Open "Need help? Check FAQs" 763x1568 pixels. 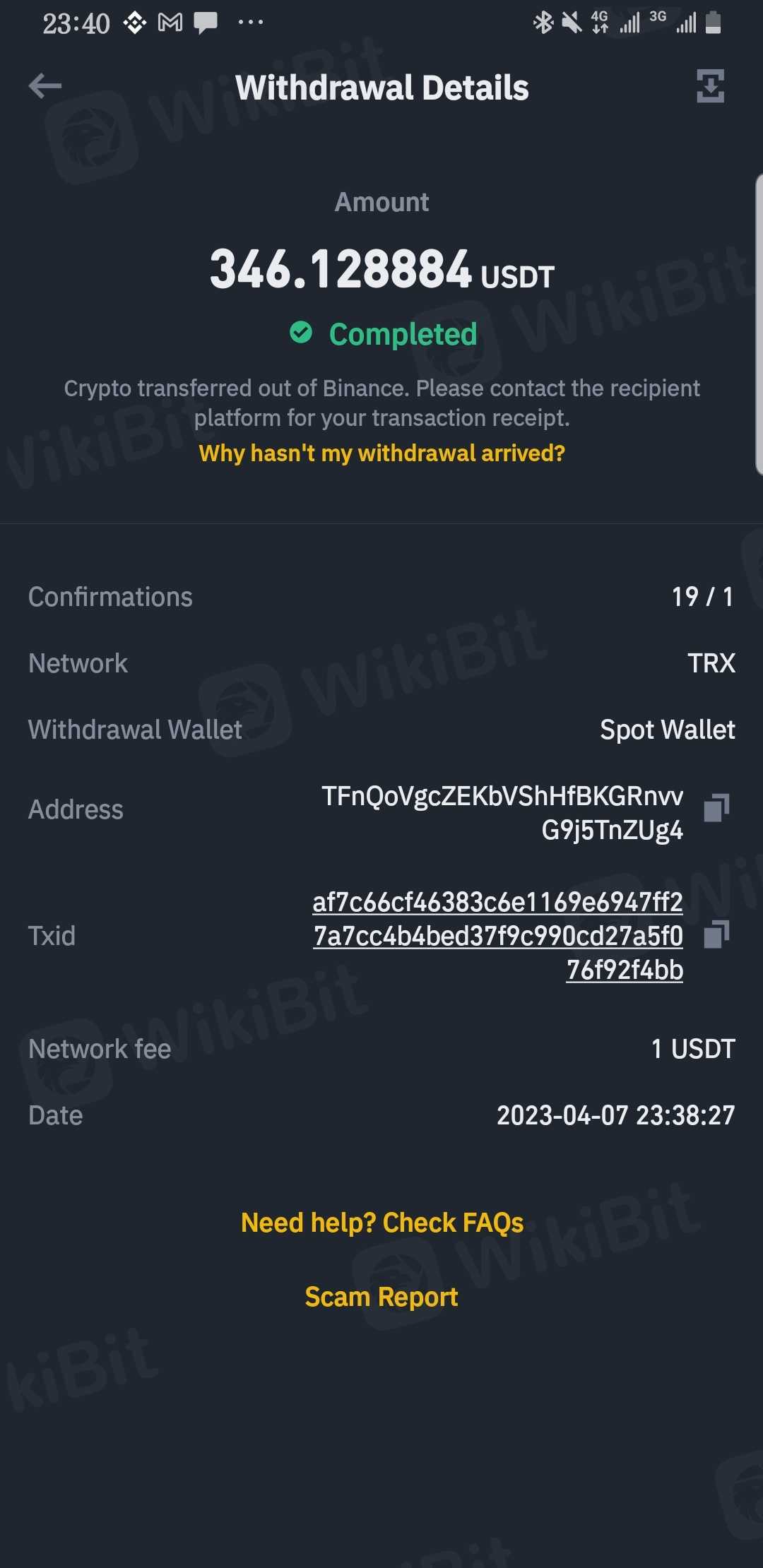(x=381, y=1223)
